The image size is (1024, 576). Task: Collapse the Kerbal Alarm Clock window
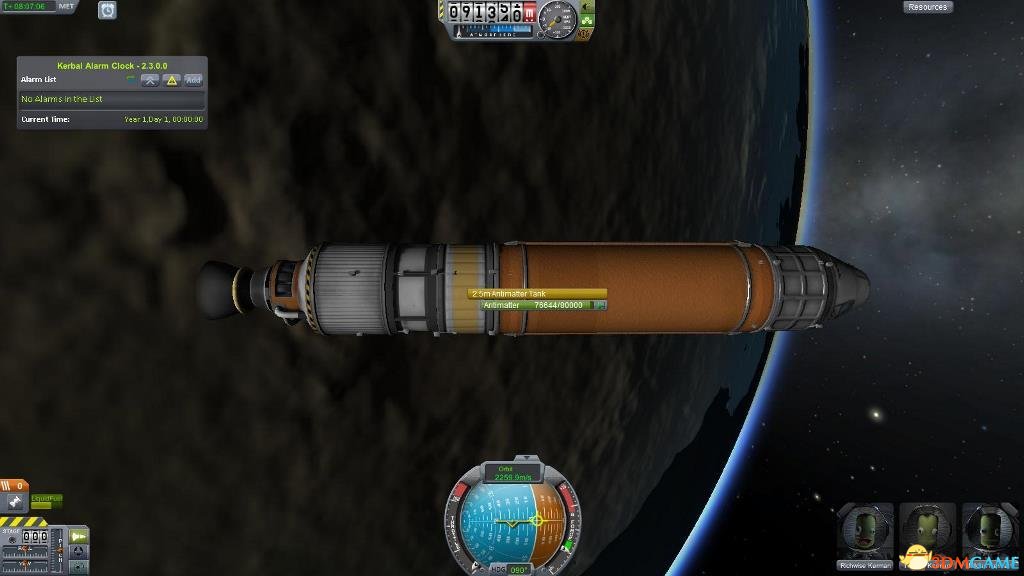[x=150, y=80]
